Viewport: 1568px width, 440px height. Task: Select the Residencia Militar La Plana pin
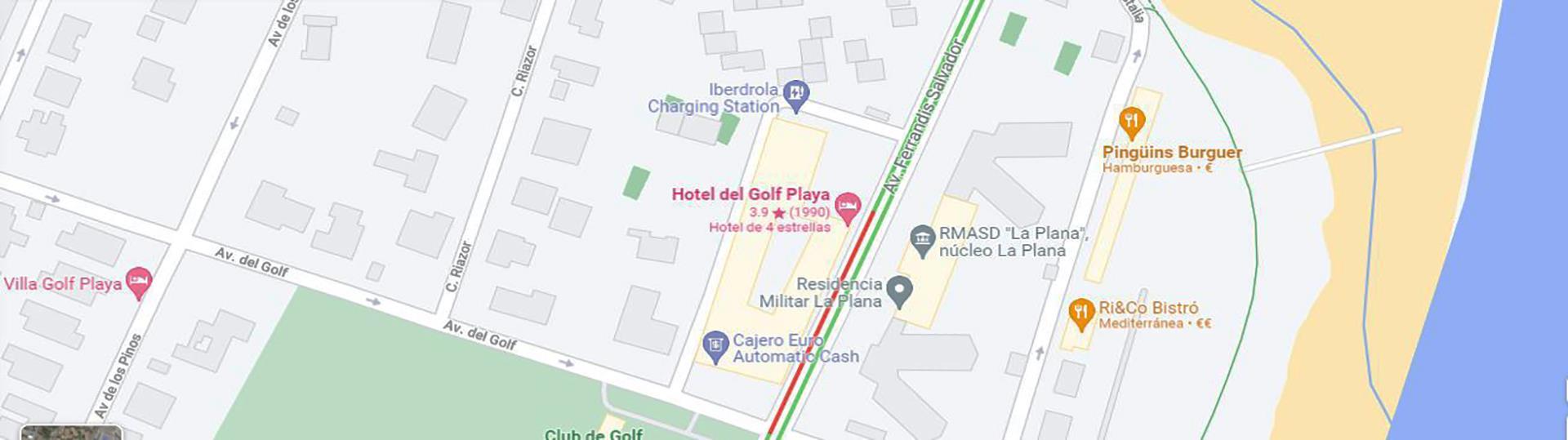click(899, 291)
